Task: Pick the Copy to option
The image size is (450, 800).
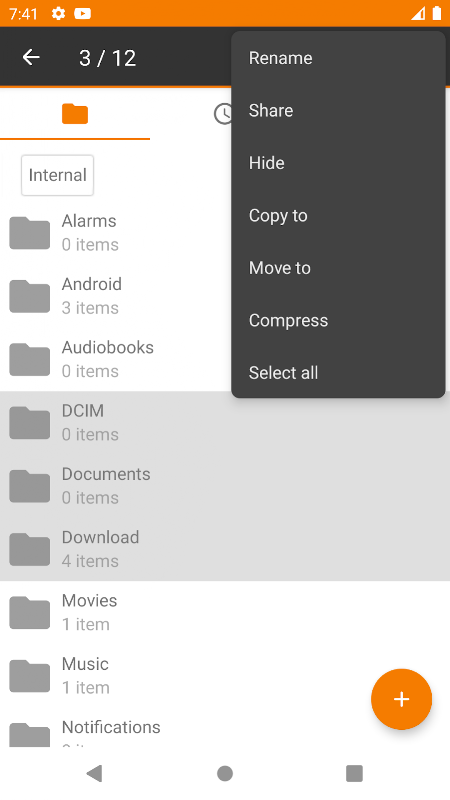Action: (x=338, y=216)
